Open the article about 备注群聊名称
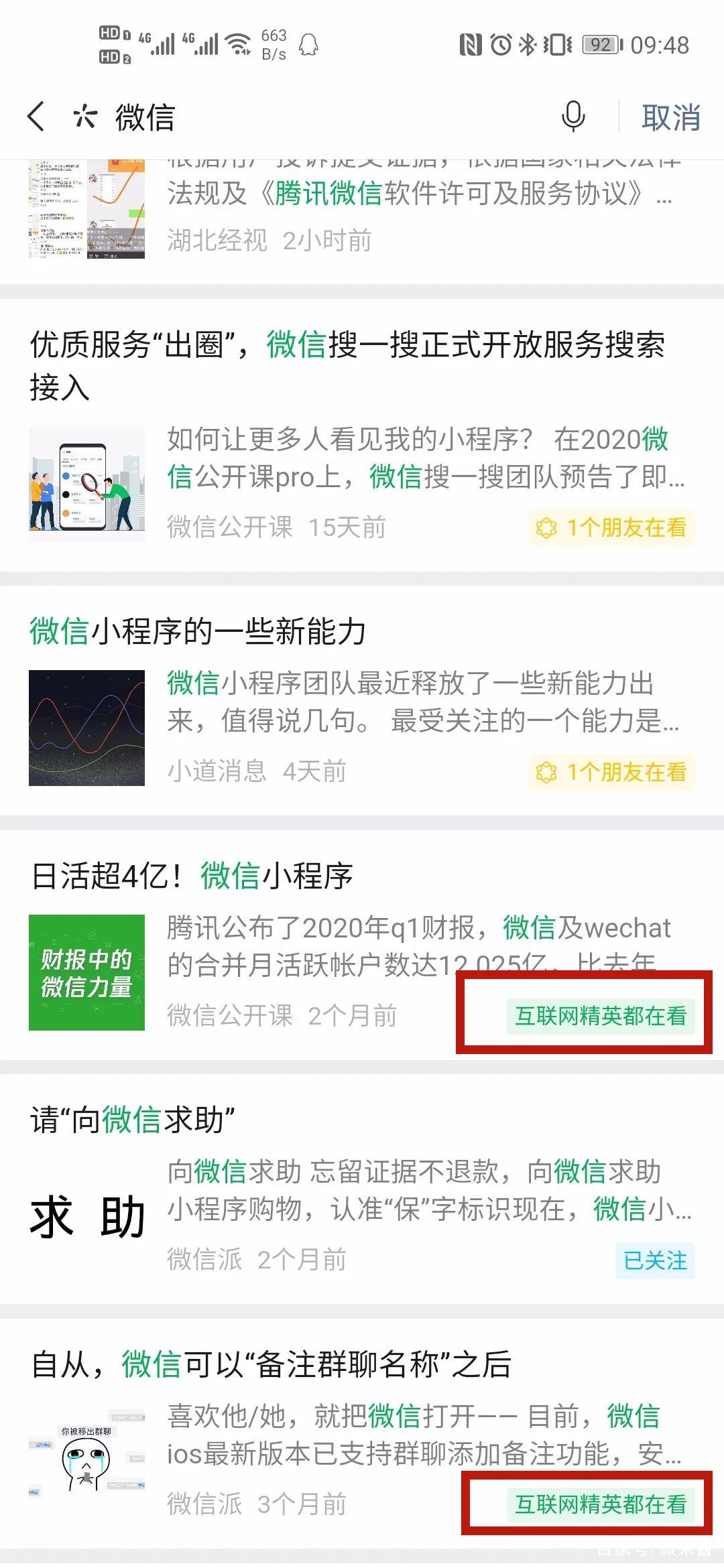This screenshot has width=724, height=1568. tap(271, 1364)
